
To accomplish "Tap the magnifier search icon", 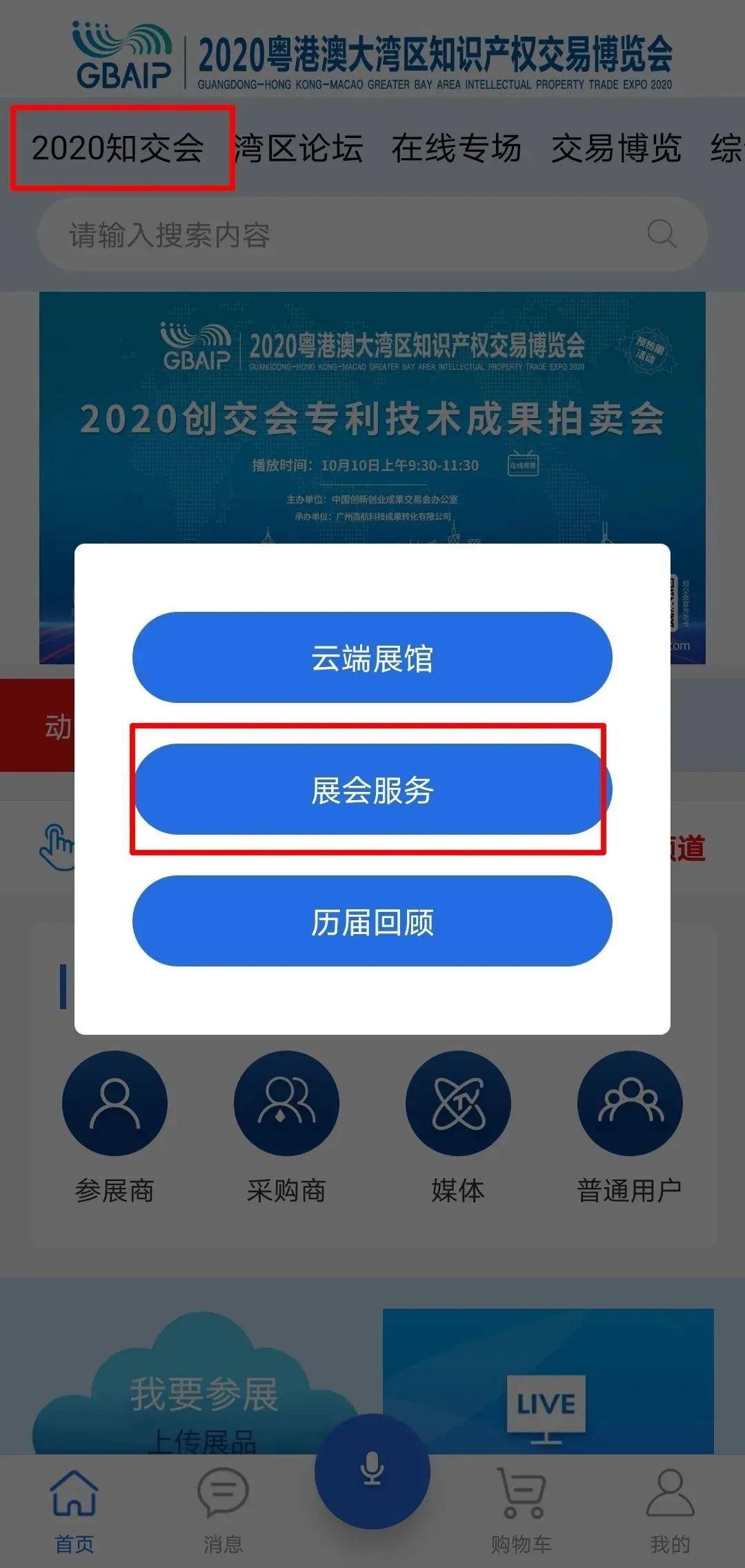I will 662,235.
